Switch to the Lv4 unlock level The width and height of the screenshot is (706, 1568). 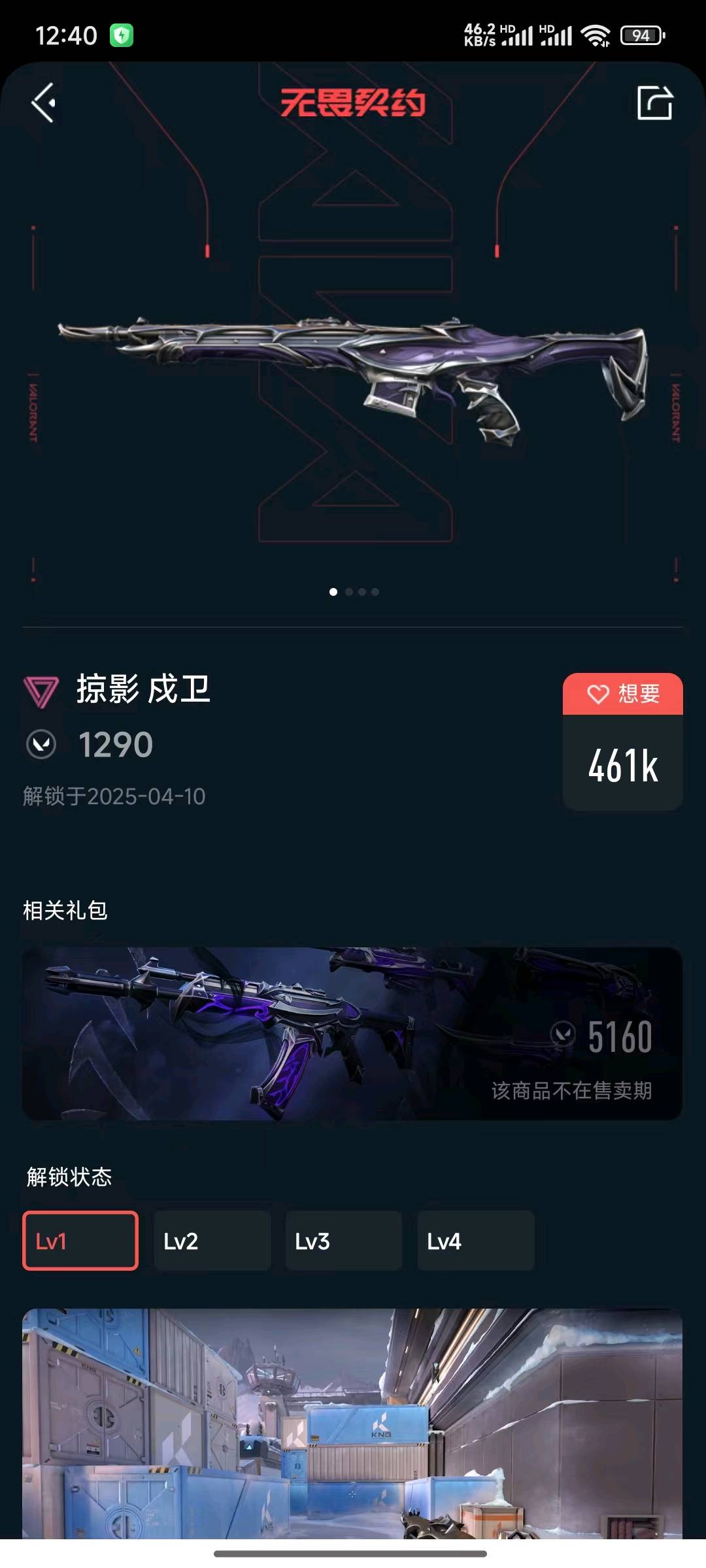(476, 1241)
